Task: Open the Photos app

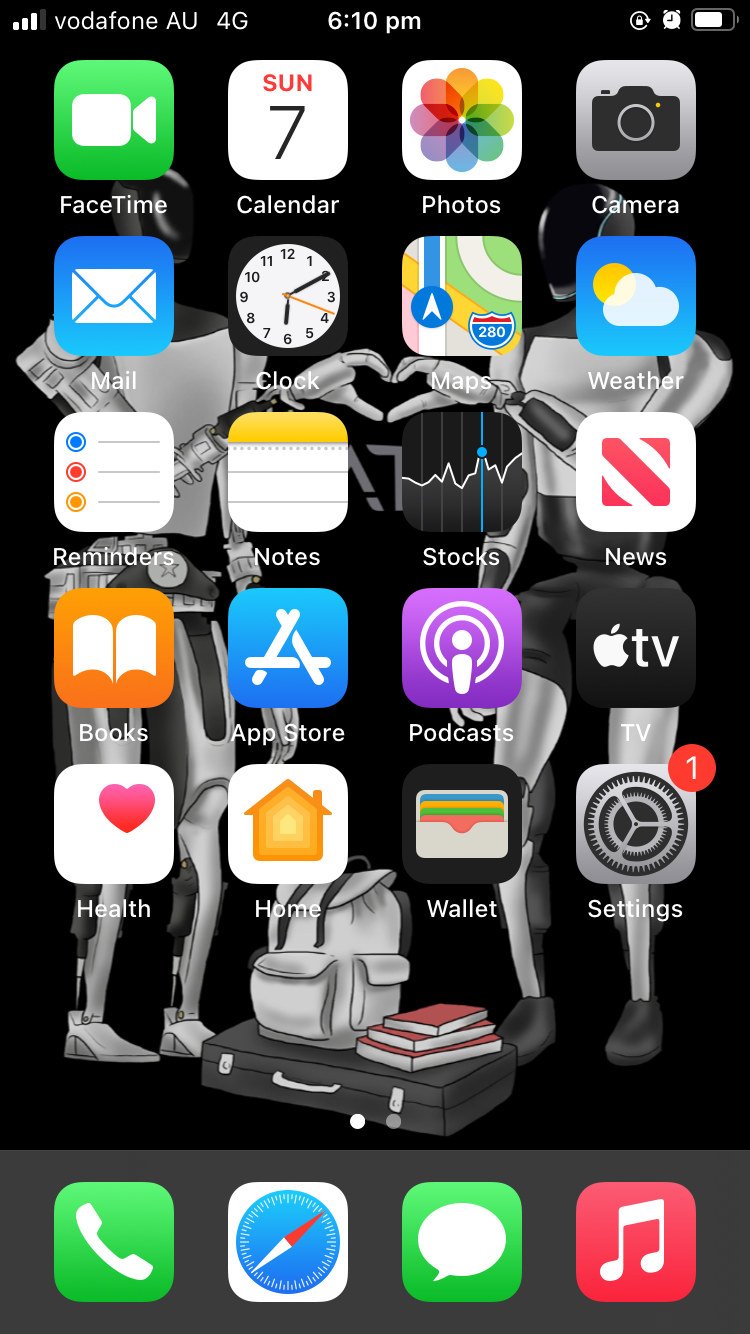Action: (462, 120)
